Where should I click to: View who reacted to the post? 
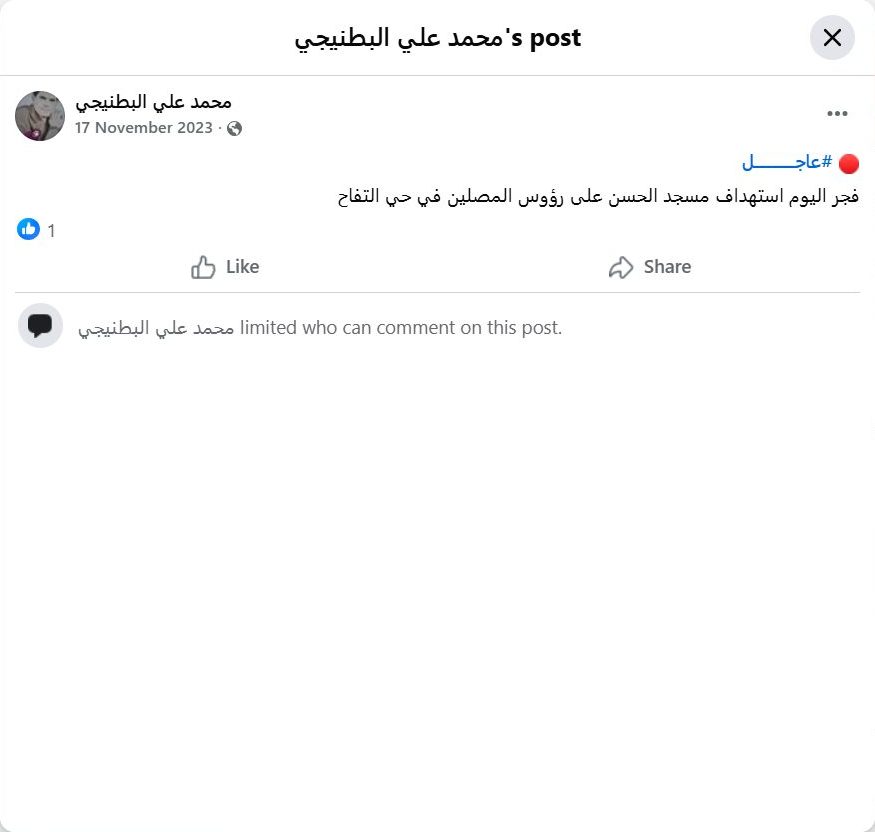click(37, 230)
